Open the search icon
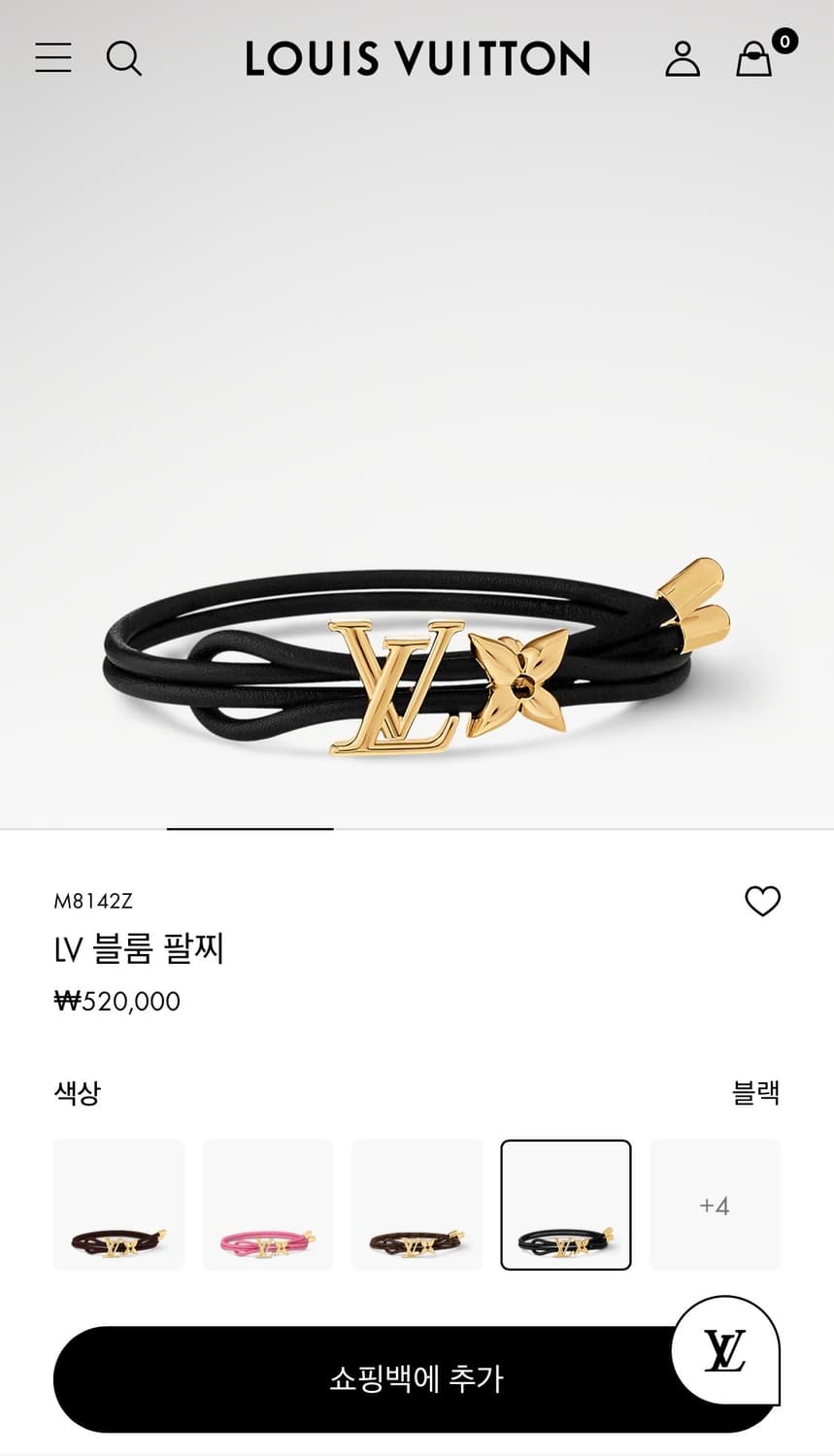 tap(123, 58)
